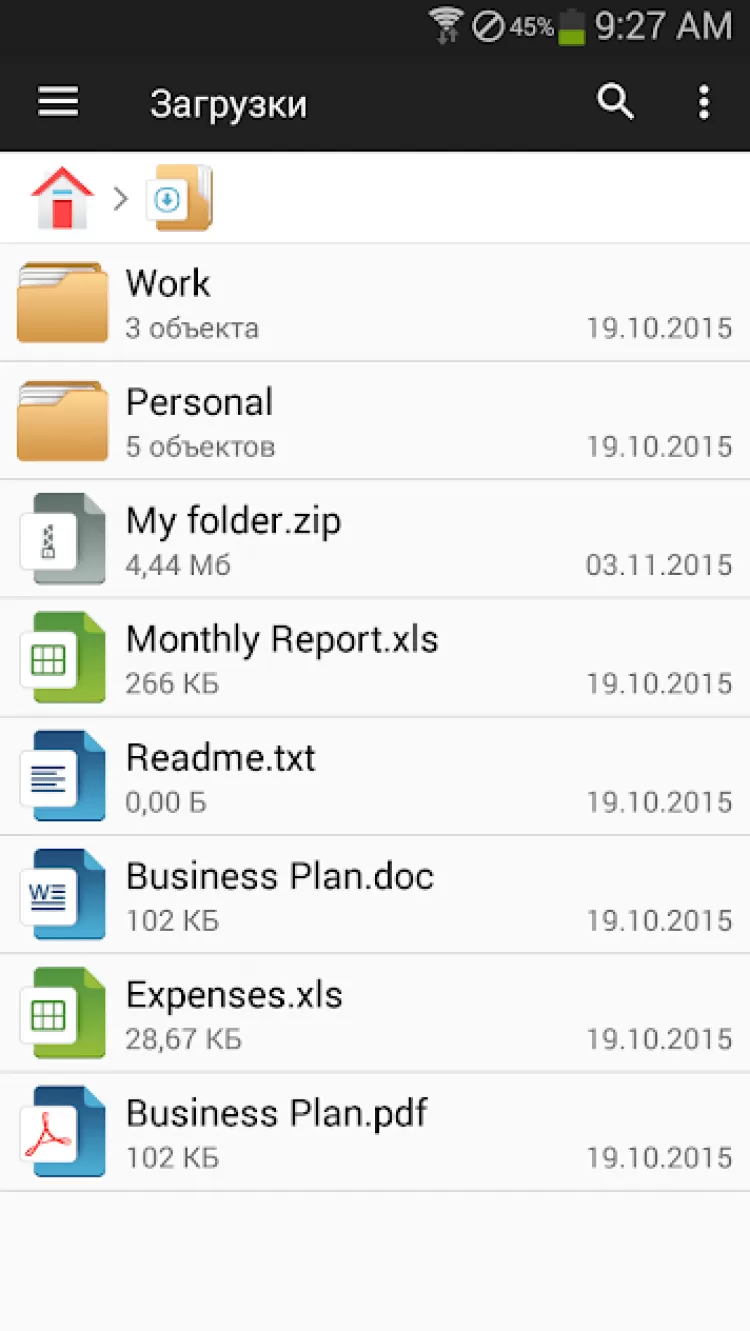The height and width of the screenshot is (1331, 750).
Task: Open Monthly Report.xls spreadsheet
Action: point(374,658)
